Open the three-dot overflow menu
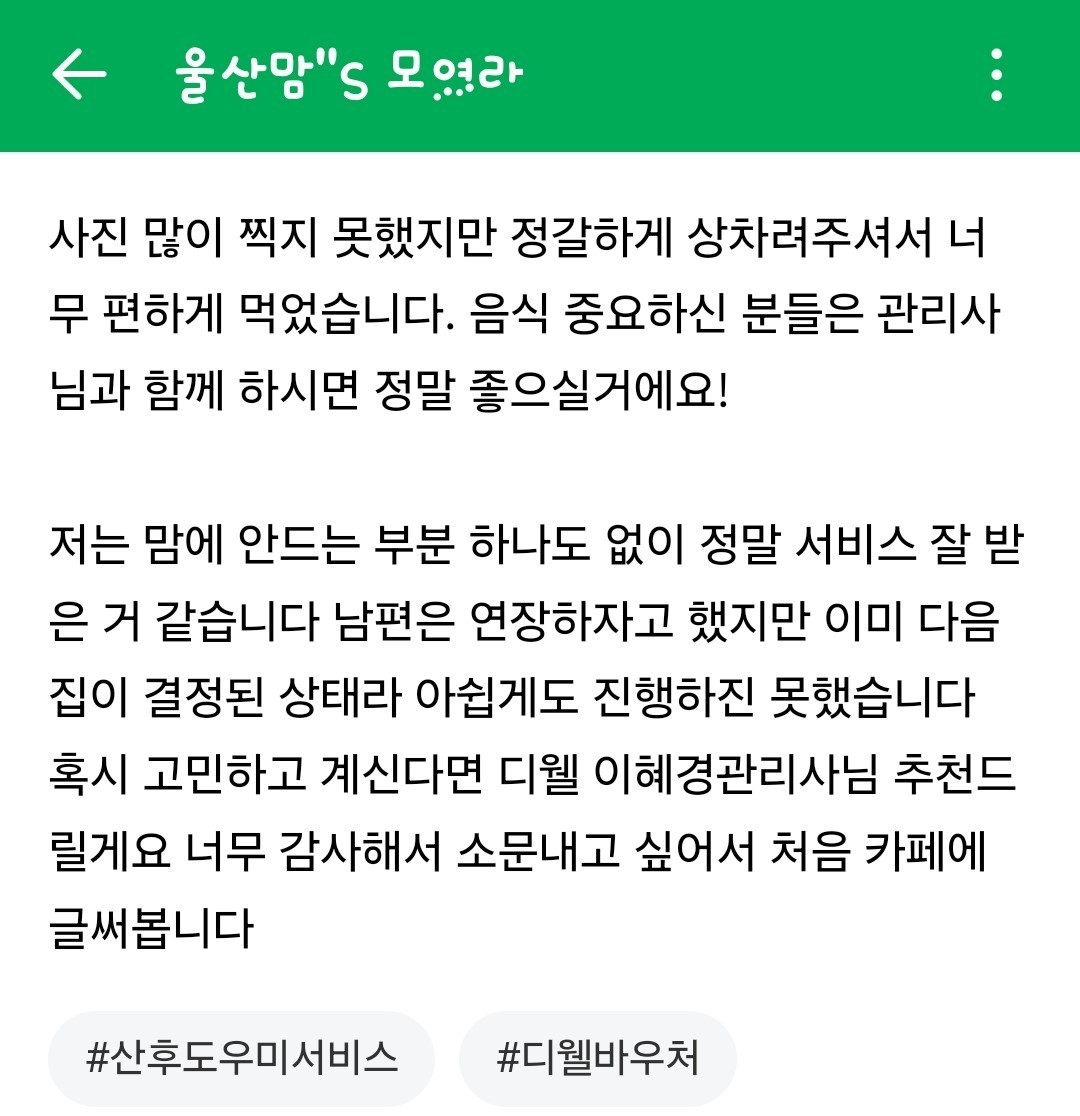The image size is (1080, 1116). coord(997,75)
